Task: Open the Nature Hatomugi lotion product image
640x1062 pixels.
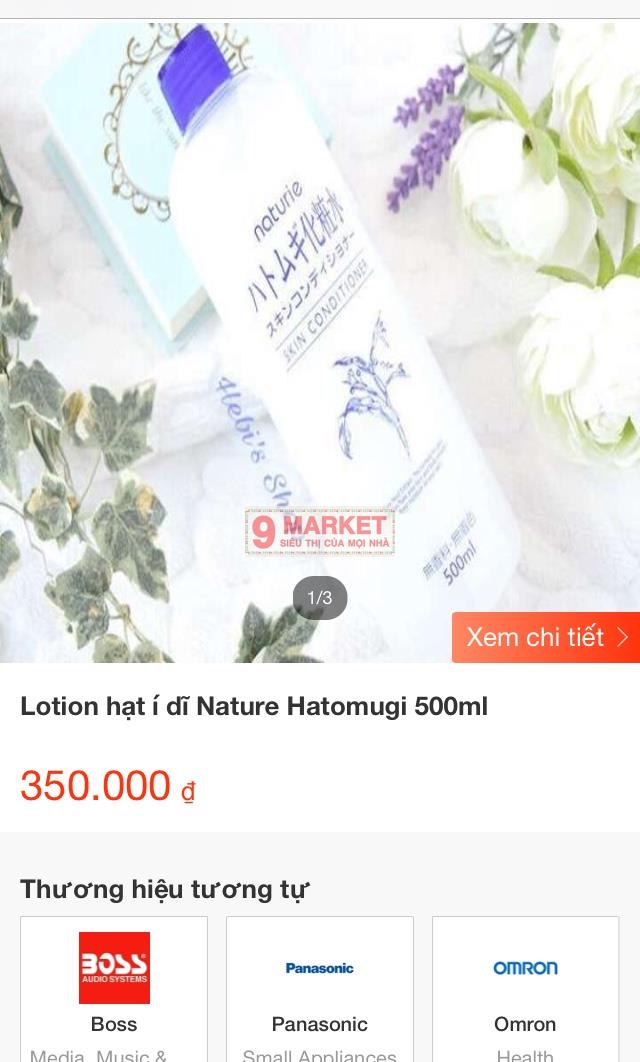Action: pos(320,343)
